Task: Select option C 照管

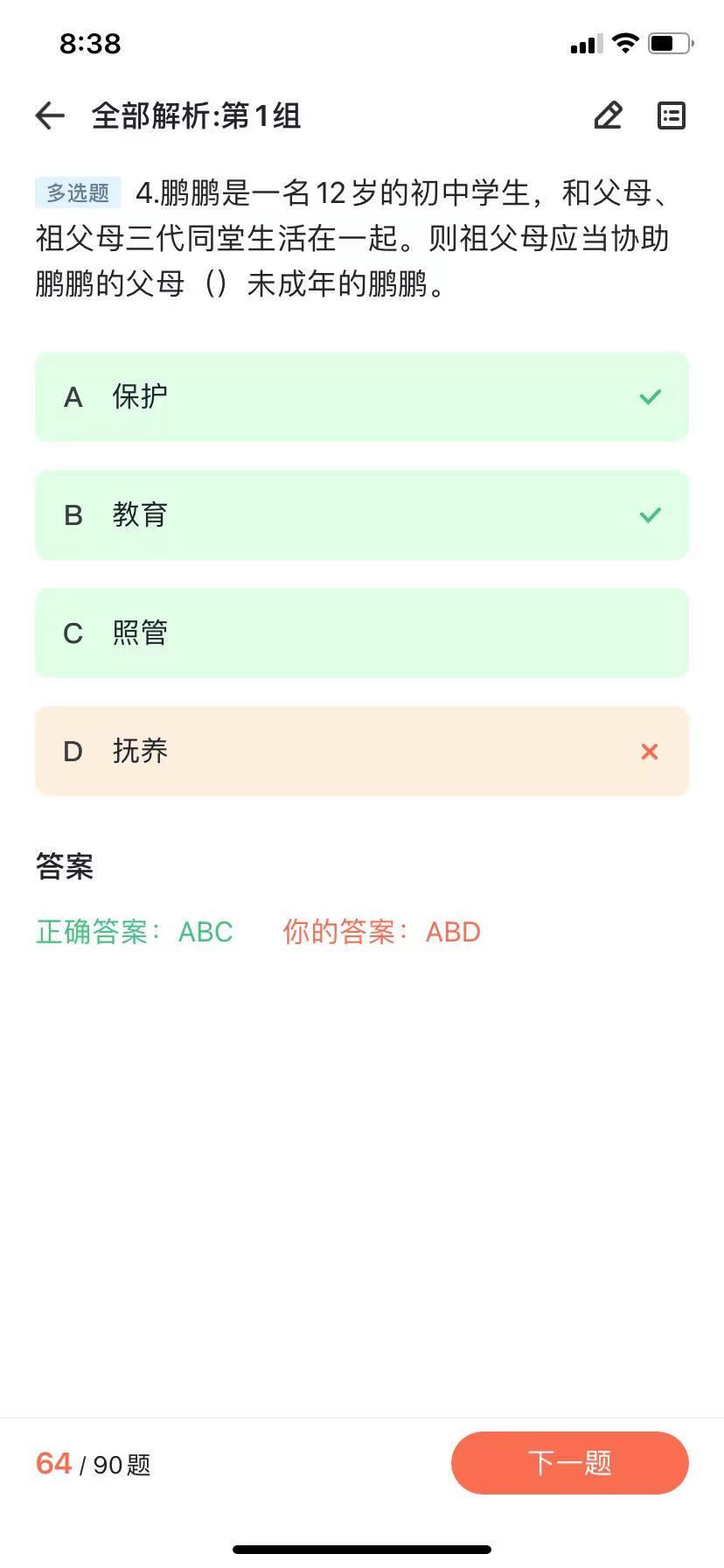Action: [x=362, y=633]
